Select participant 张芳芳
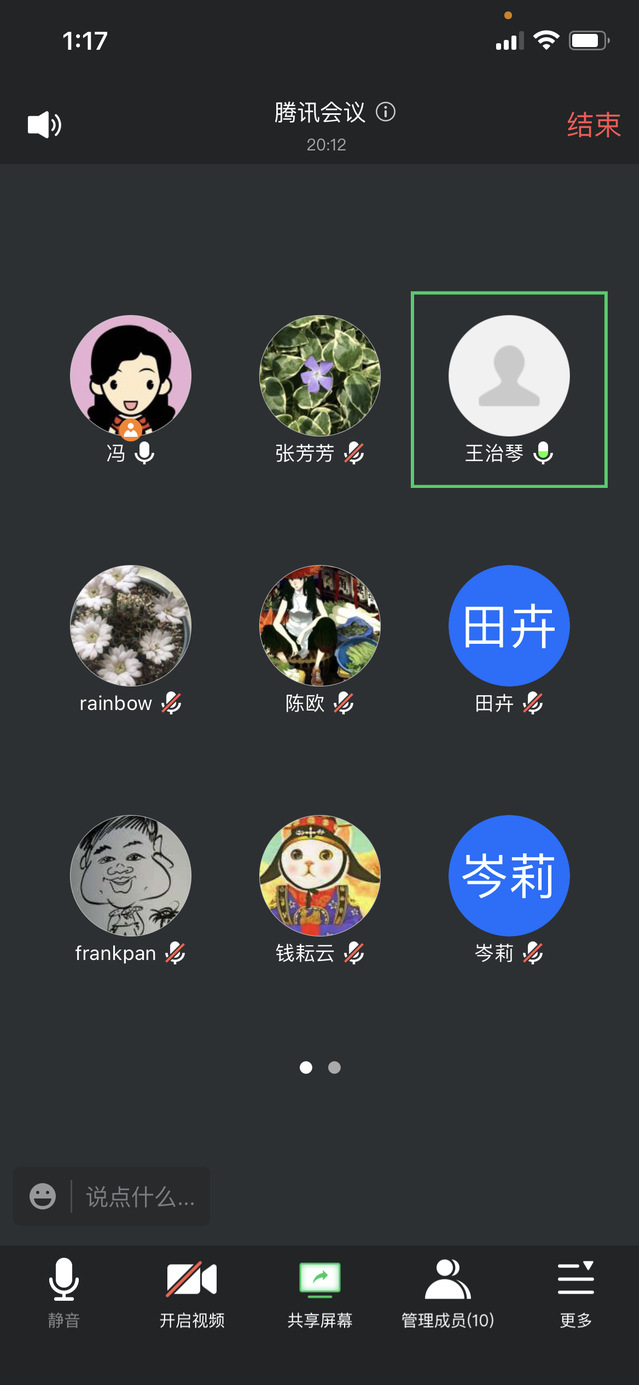This screenshot has height=1385, width=639. tap(320, 390)
